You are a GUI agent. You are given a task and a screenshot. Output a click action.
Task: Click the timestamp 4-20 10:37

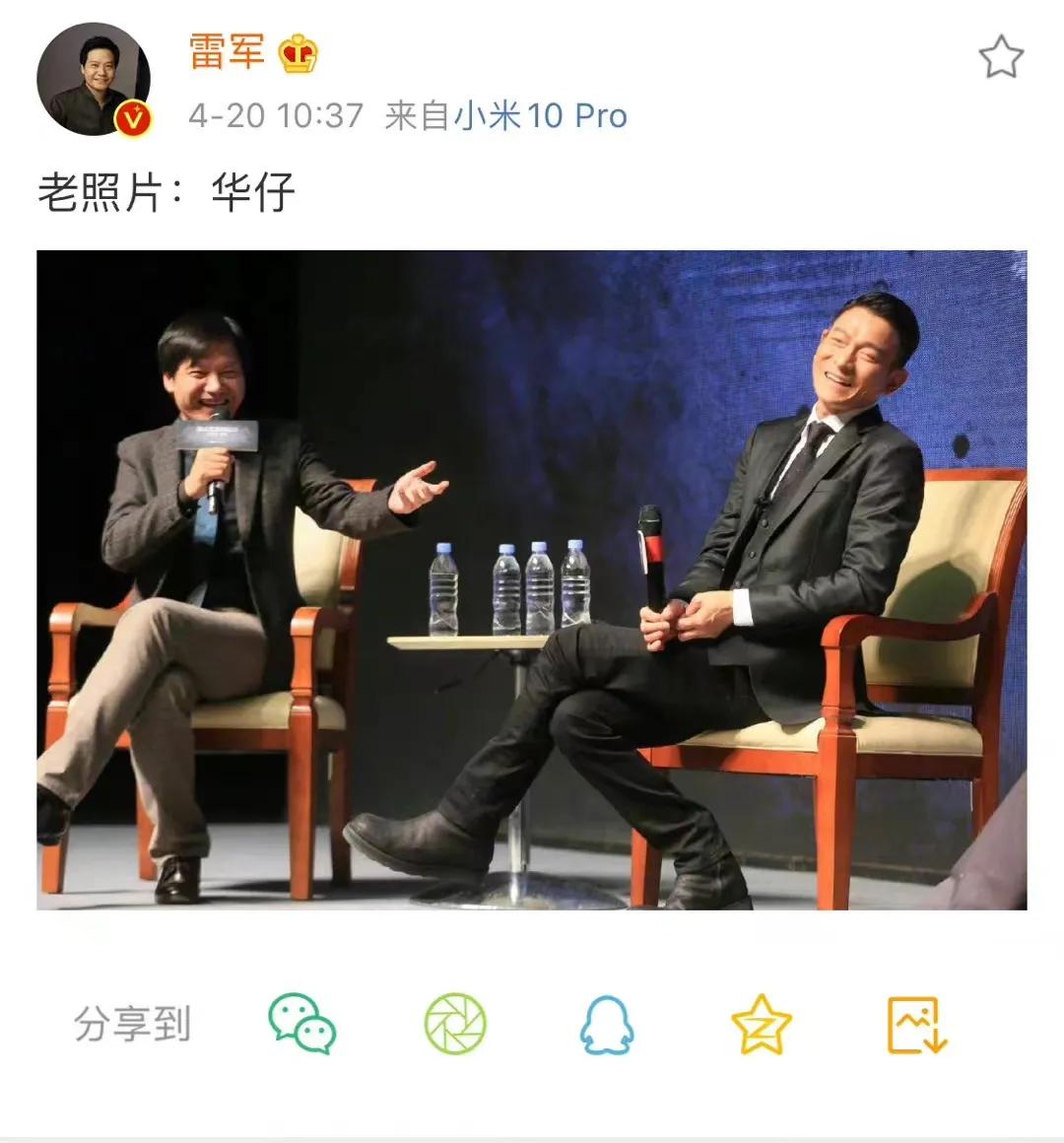(x=273, y=116)
